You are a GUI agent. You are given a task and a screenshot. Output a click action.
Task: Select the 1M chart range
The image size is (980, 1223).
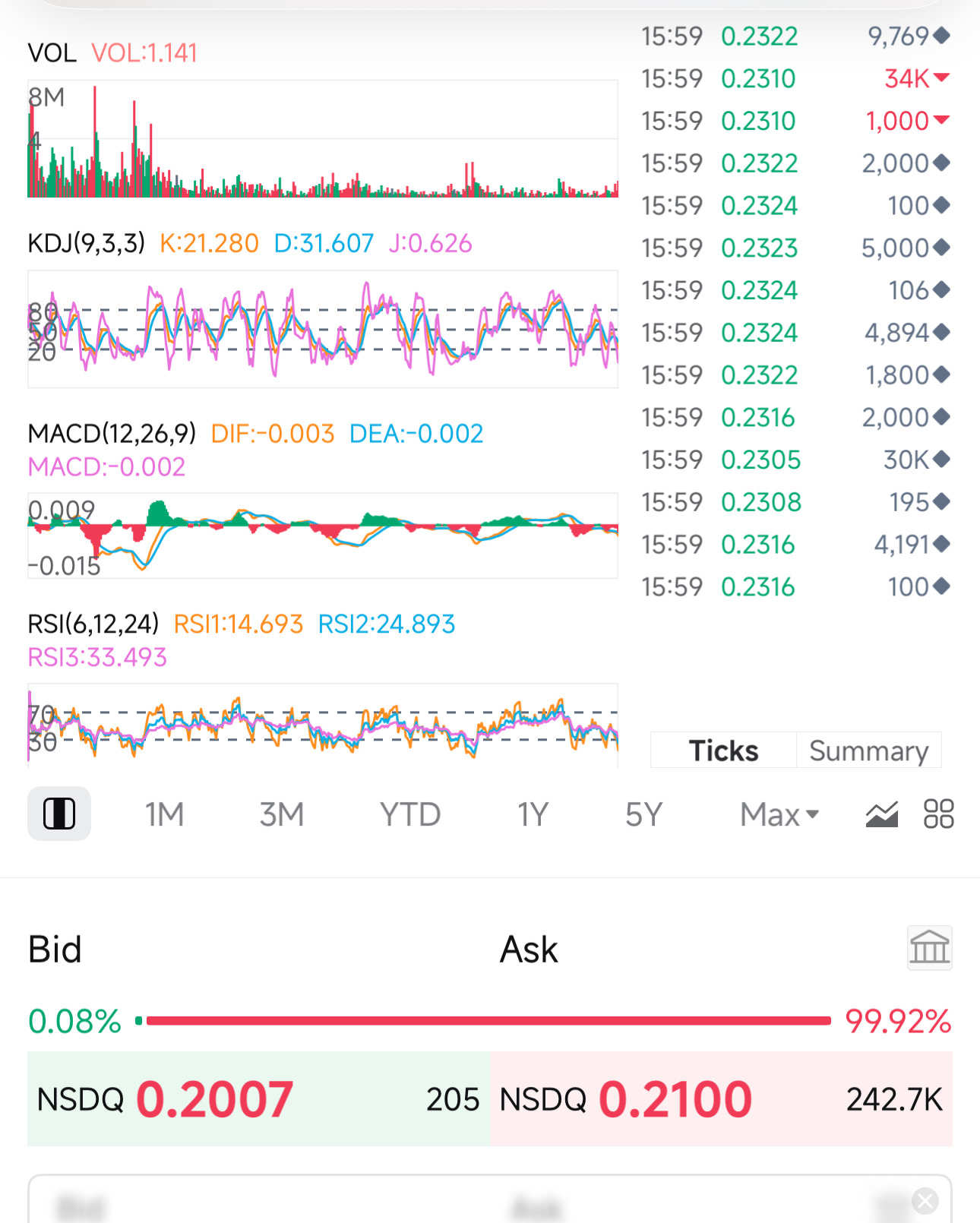pos(164,814)
